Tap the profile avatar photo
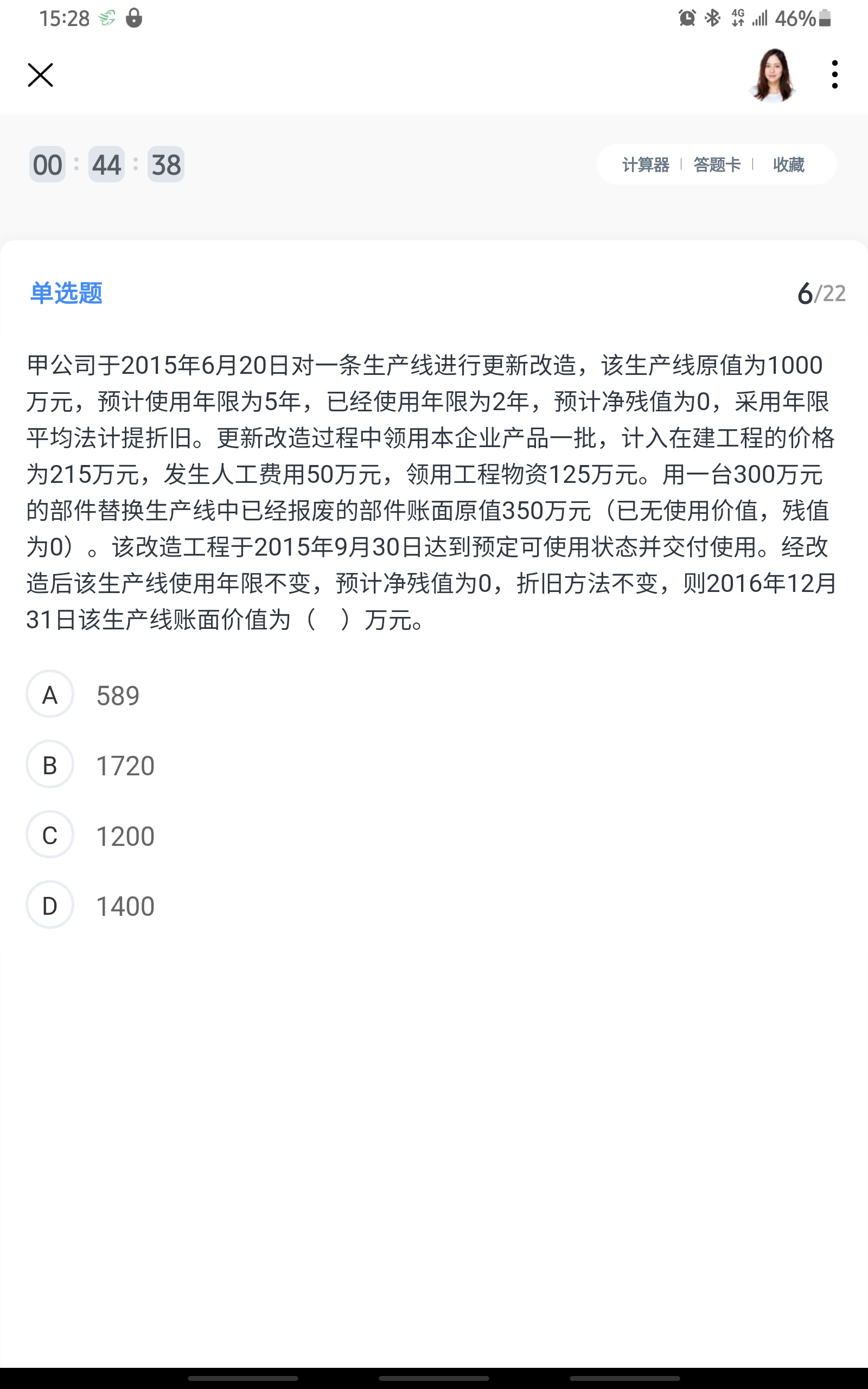This screenshot has height=1389, width=868. pos(773,75)
